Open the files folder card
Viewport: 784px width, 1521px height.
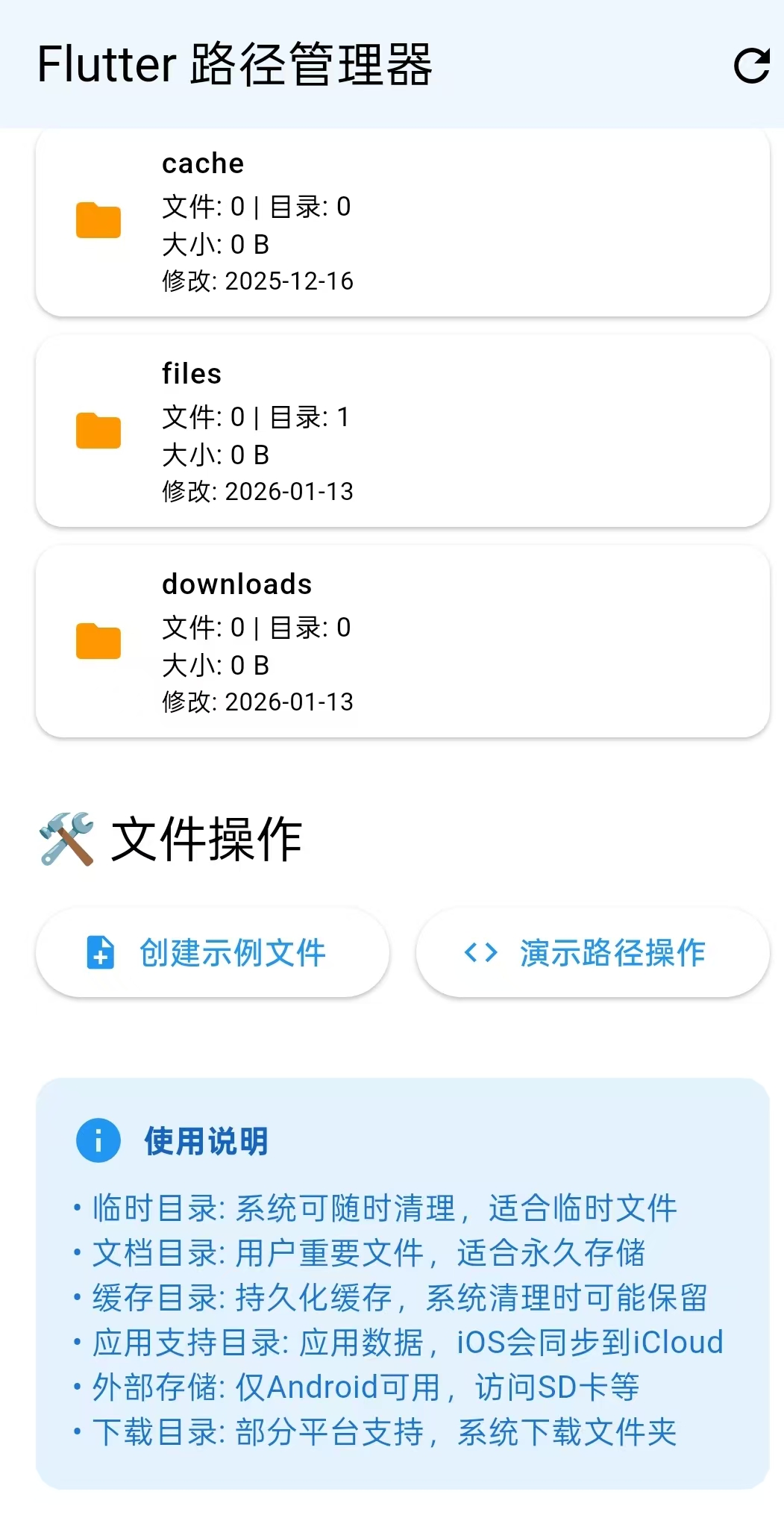point(402,431)
